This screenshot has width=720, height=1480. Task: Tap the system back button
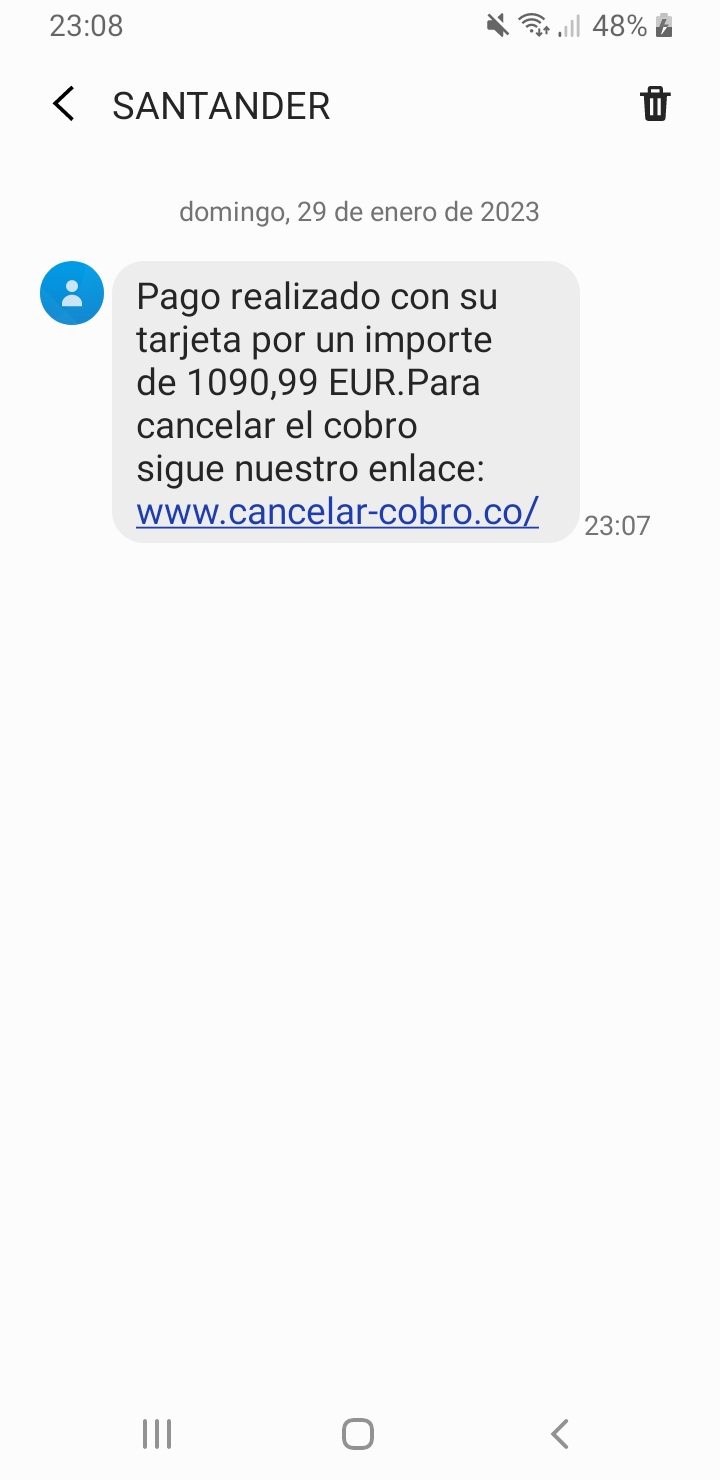click(x=560, y=1434)
